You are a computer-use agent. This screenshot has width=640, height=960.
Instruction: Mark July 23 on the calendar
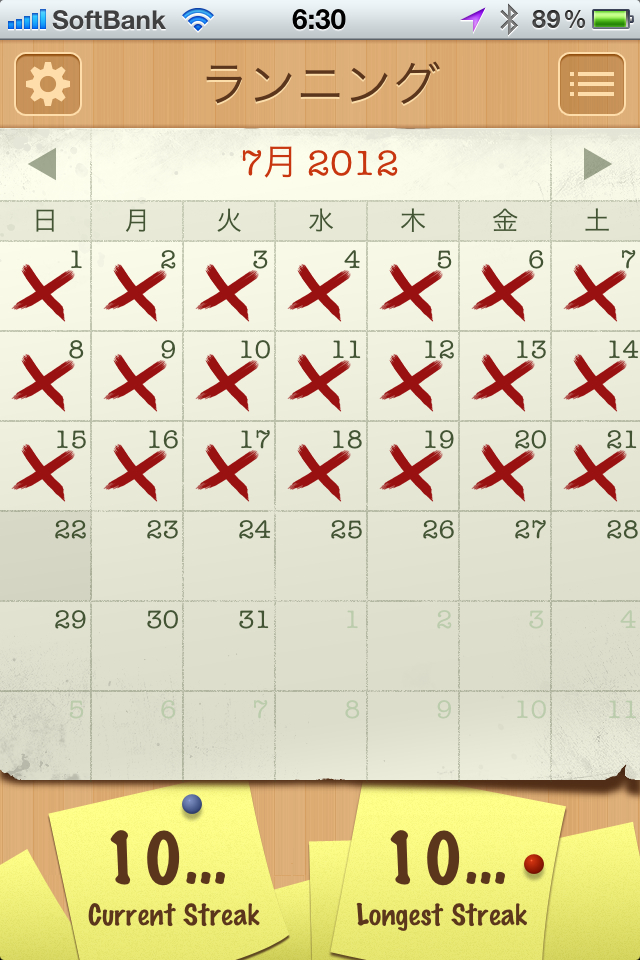click(x=137, y=556)
